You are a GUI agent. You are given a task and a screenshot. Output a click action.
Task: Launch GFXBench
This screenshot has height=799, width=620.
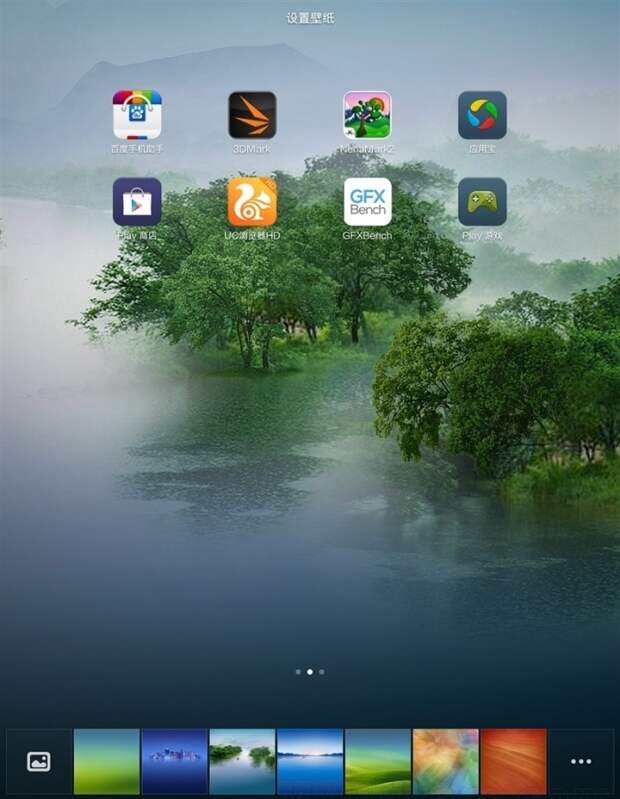367,202
